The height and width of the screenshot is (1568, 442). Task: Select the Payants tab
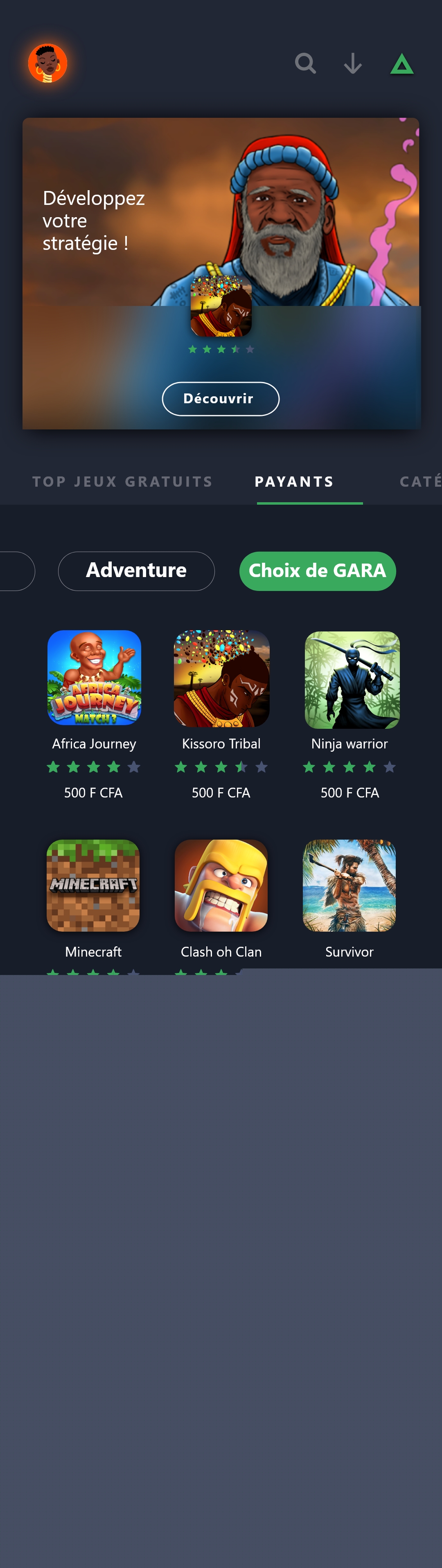point(295,481)
